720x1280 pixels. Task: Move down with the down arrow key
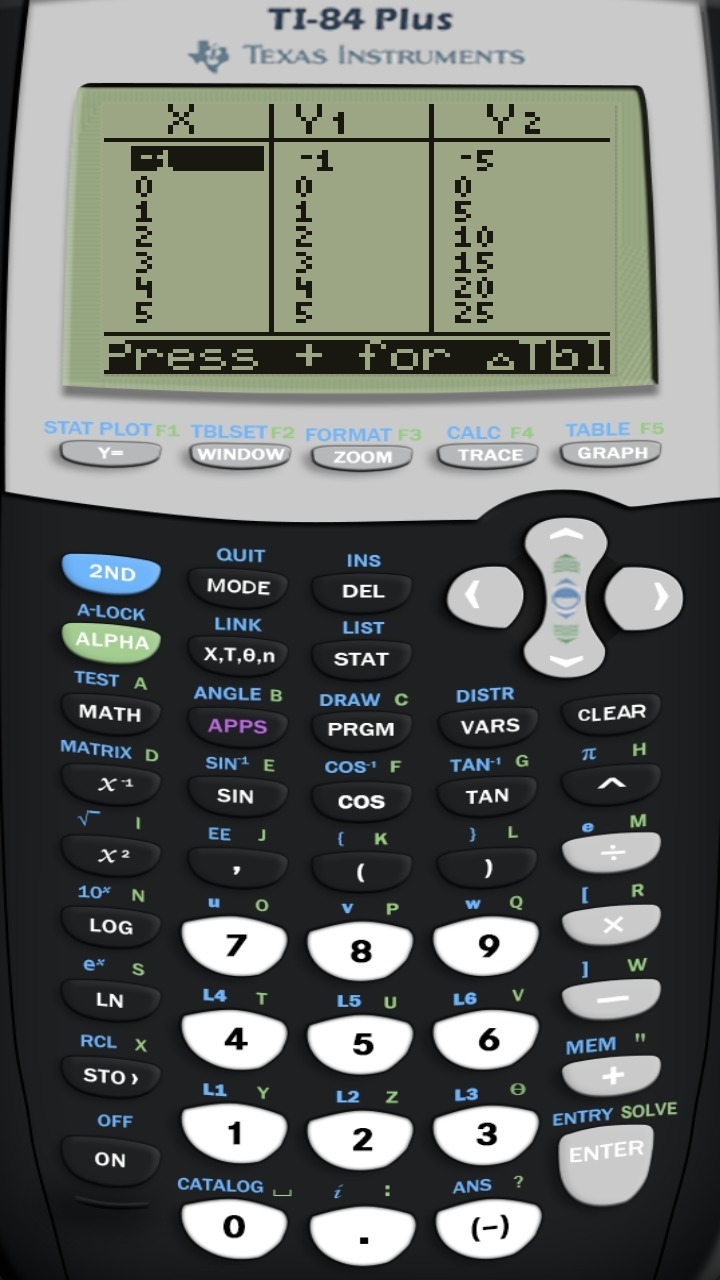[565, 652]
